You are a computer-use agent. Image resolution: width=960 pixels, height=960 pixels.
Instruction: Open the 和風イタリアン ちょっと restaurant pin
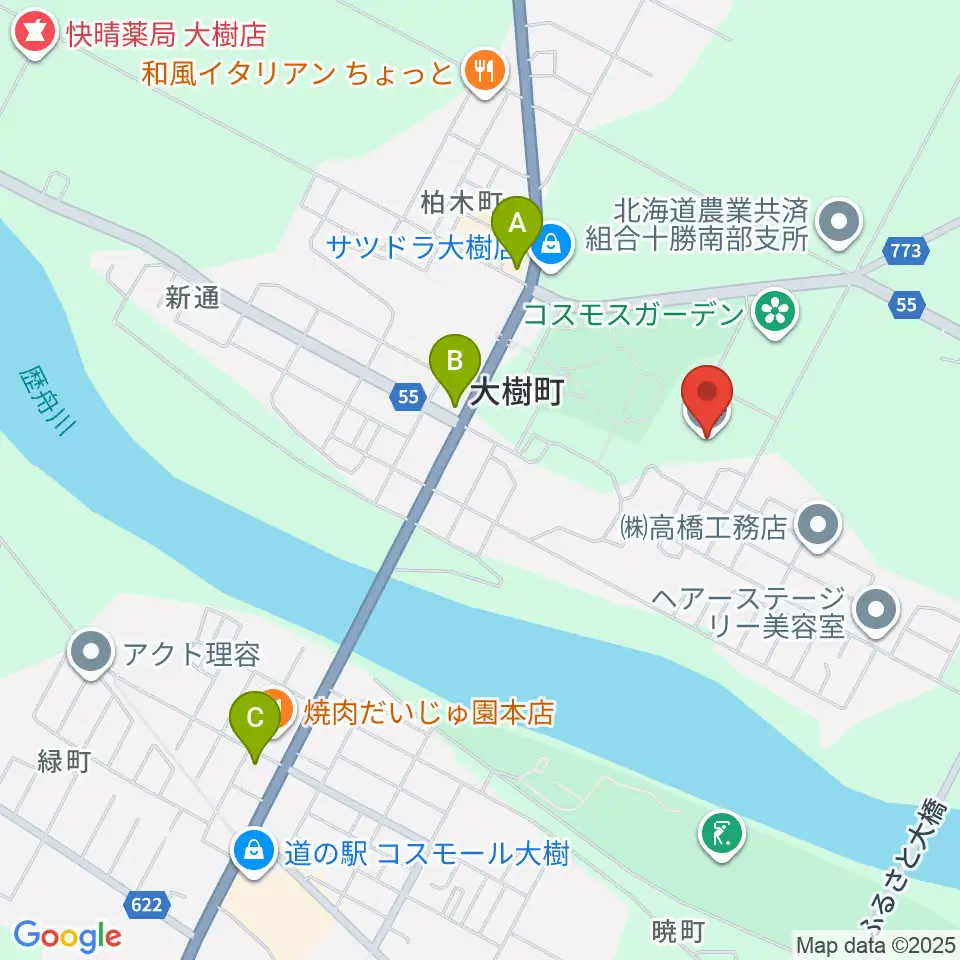pos(484,73)
